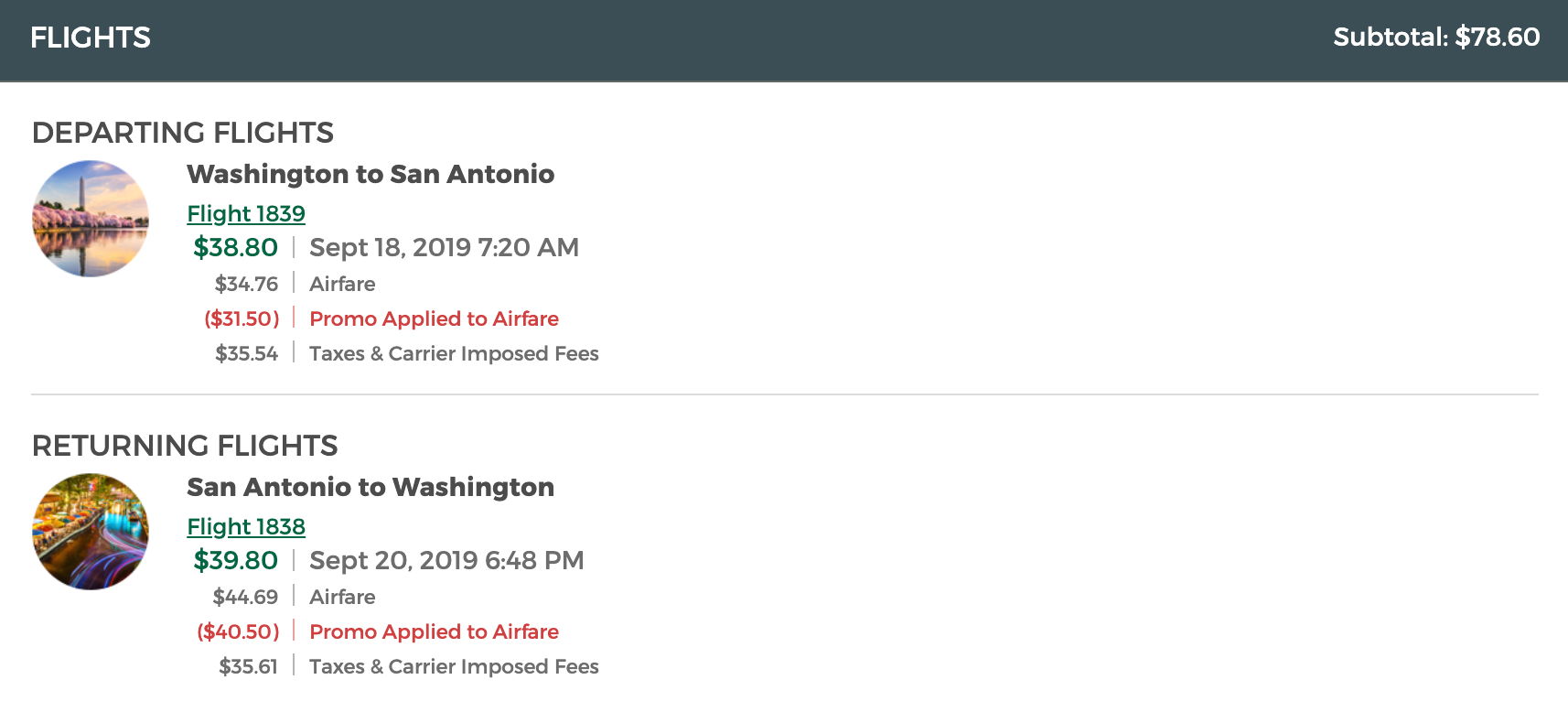Open the Flight 1839 link
This screenshot has width=1568, height=712.
pyautogui.click(x=246, y=213)
